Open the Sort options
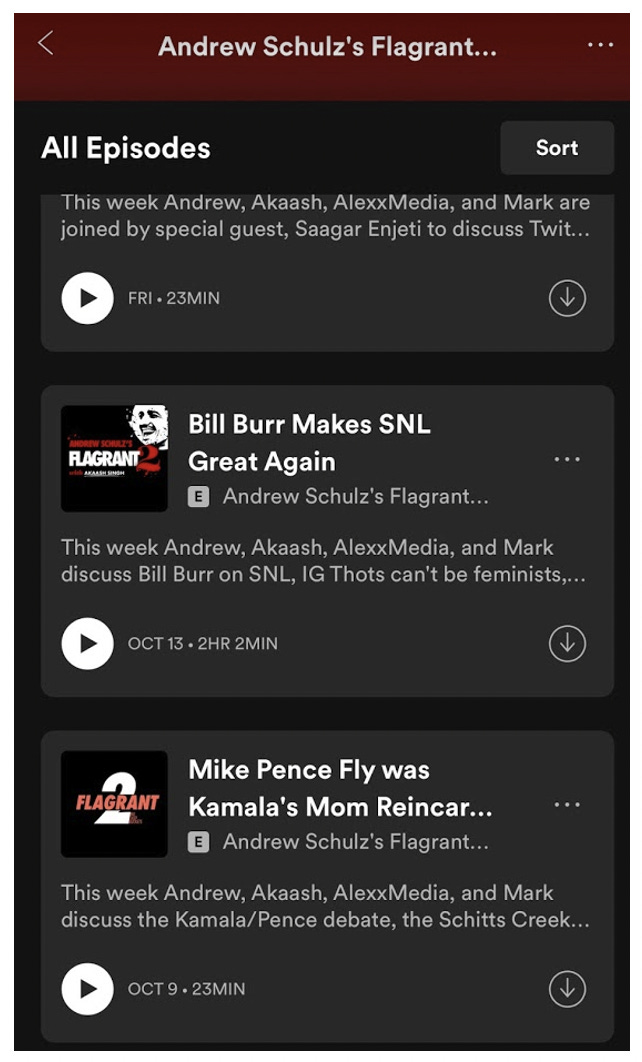Screen dimensions: 642x1062 pyautogui.click(x=557, y=148)
